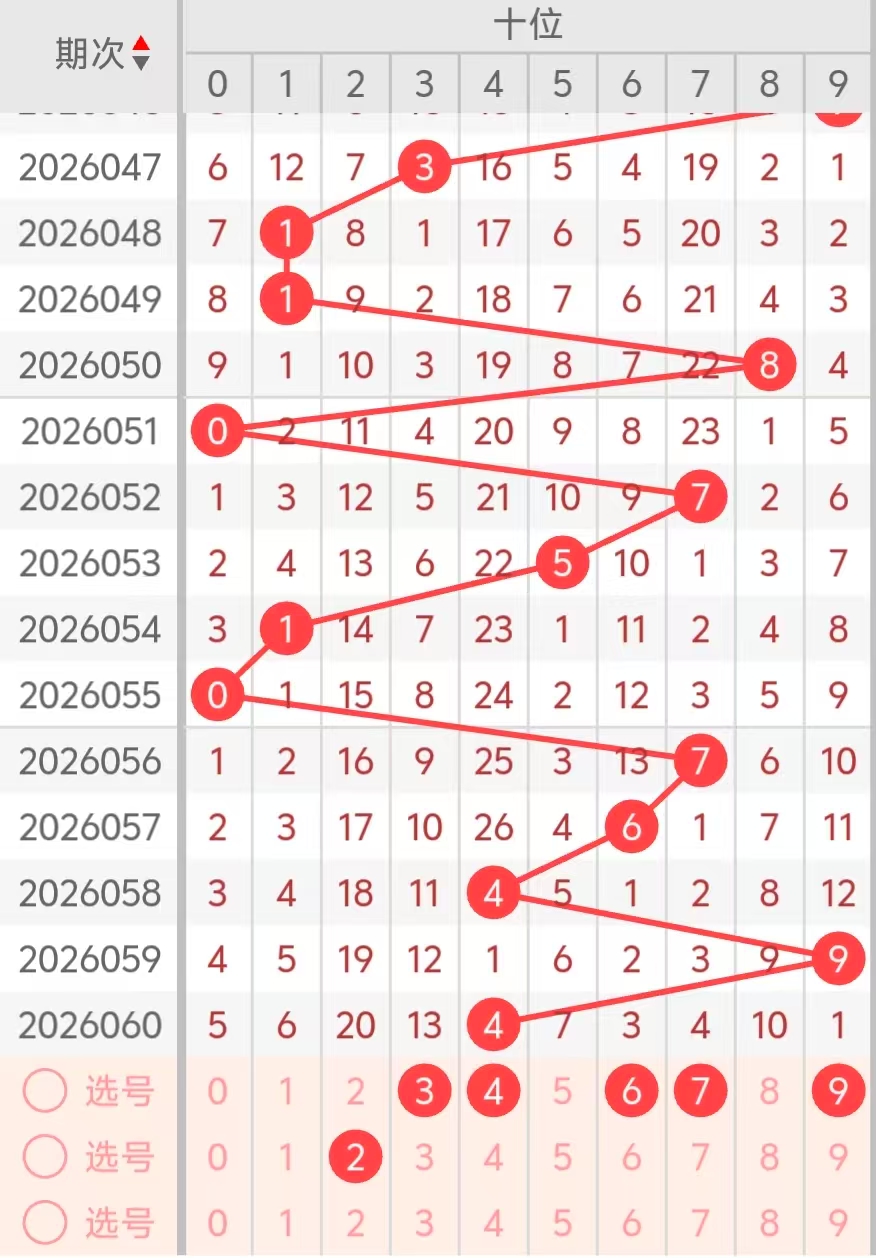Deselect number 7 in the first 选号 row
This screenshot has width=876, height=1258.
[700, 1091]
